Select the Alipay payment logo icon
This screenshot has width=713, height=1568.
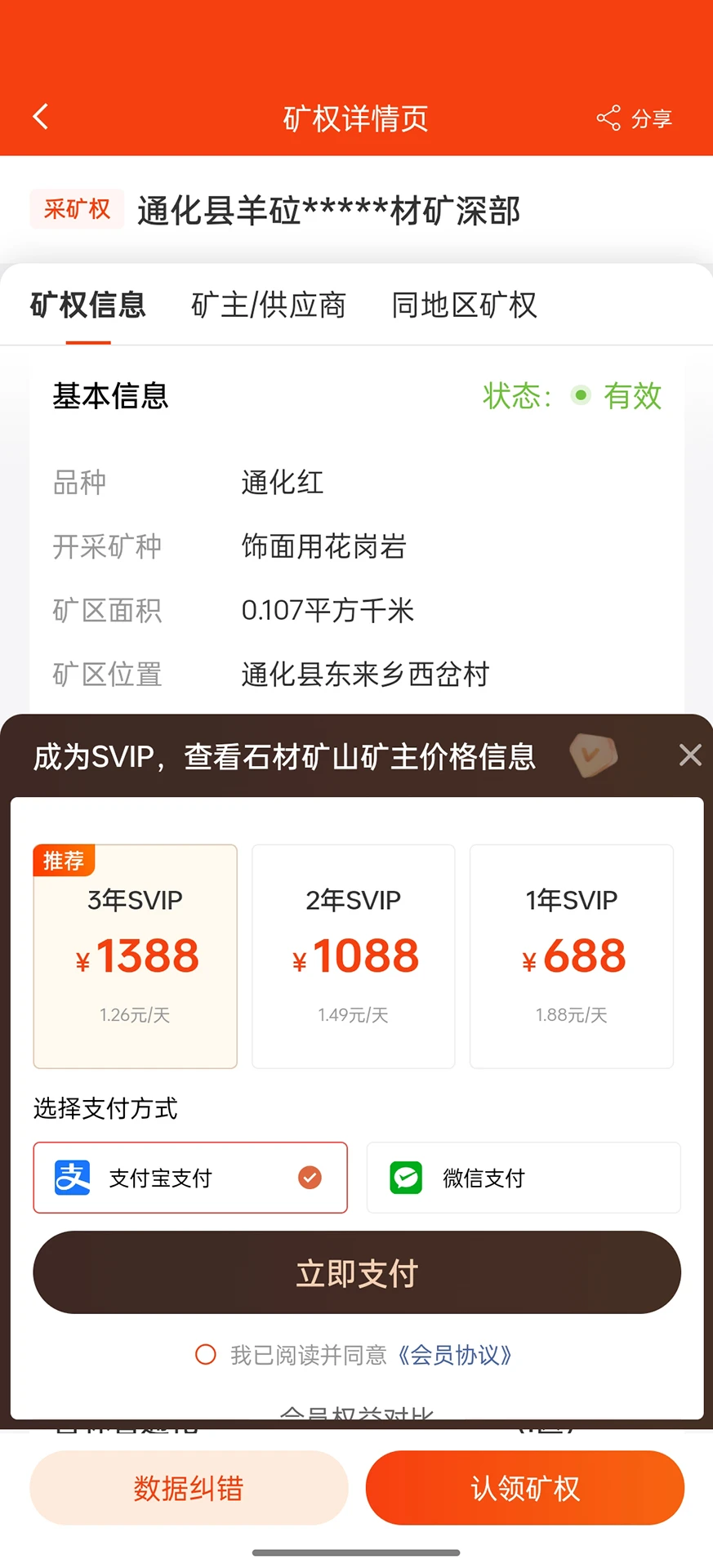point(72,1178)
